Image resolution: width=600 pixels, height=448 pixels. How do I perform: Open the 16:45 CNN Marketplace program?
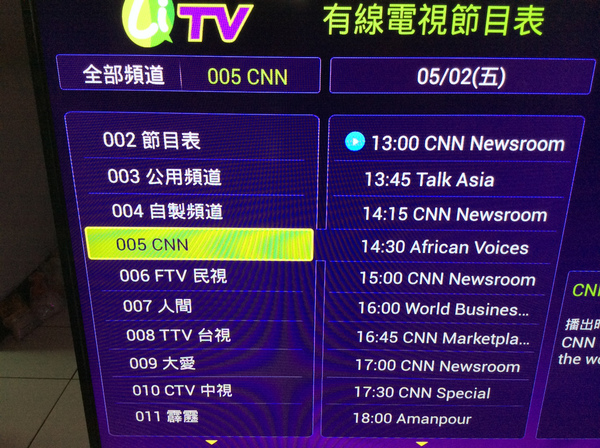click(x=440, y=338)
